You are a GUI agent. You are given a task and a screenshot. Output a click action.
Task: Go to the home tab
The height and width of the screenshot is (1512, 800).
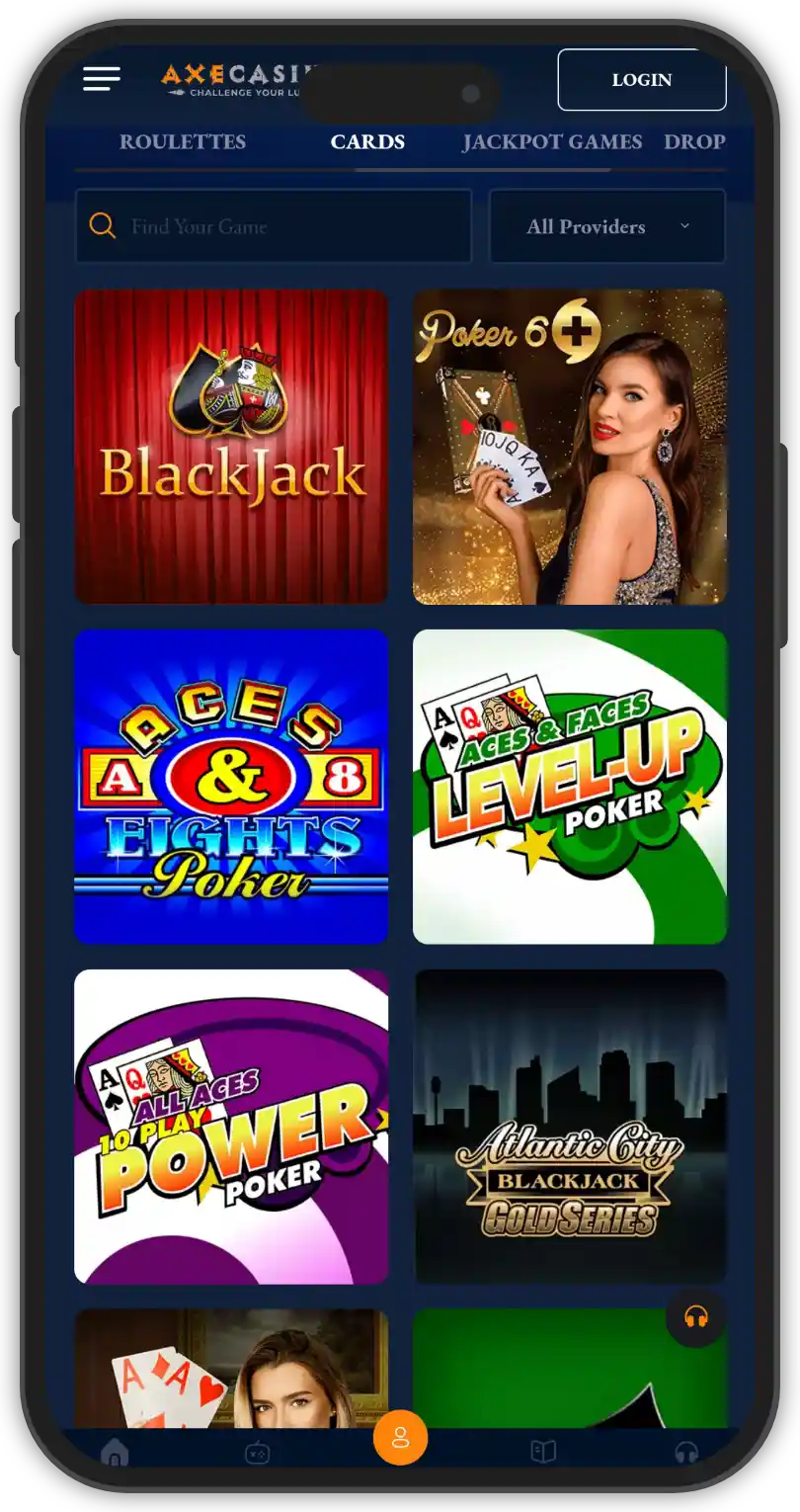point(115,1452)
